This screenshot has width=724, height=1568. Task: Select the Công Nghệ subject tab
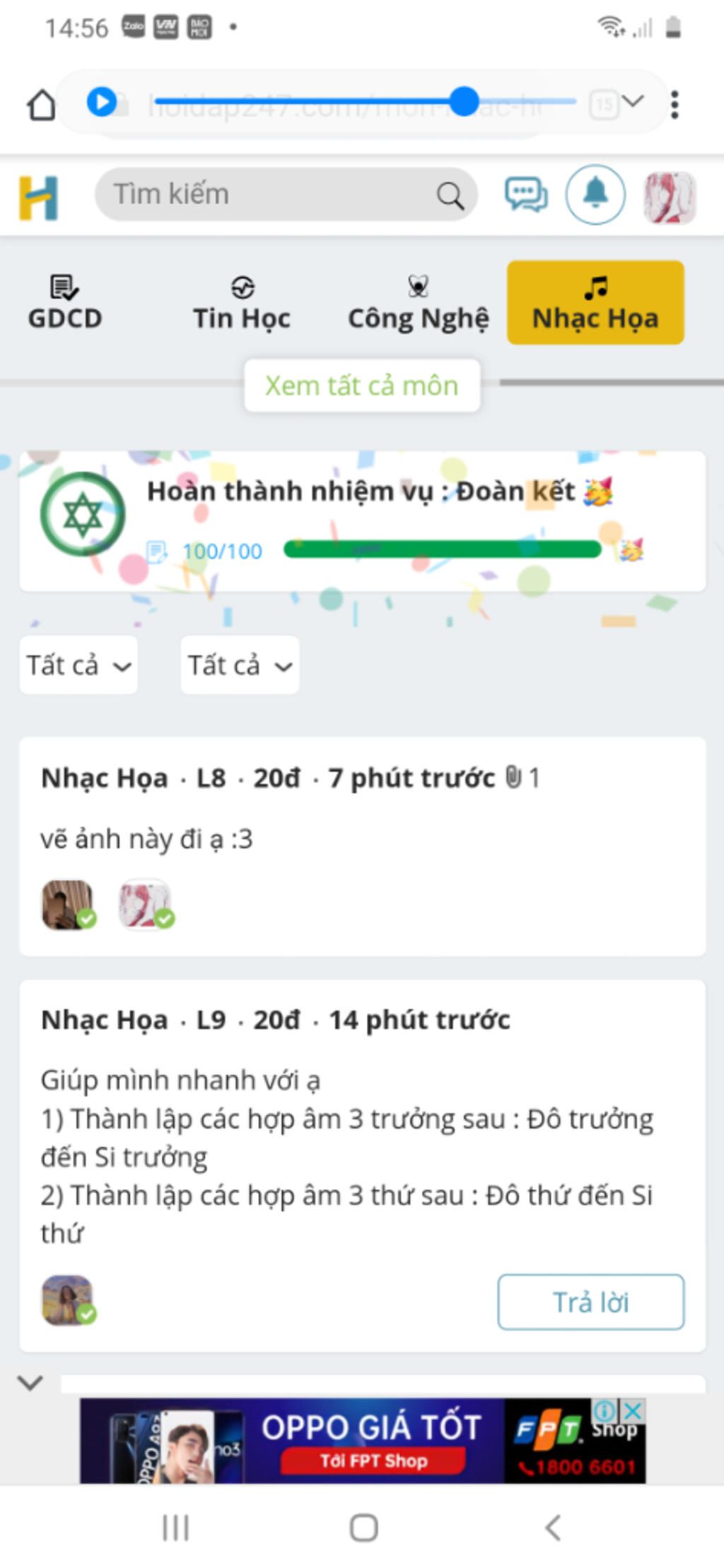click(x=418, y=304)
